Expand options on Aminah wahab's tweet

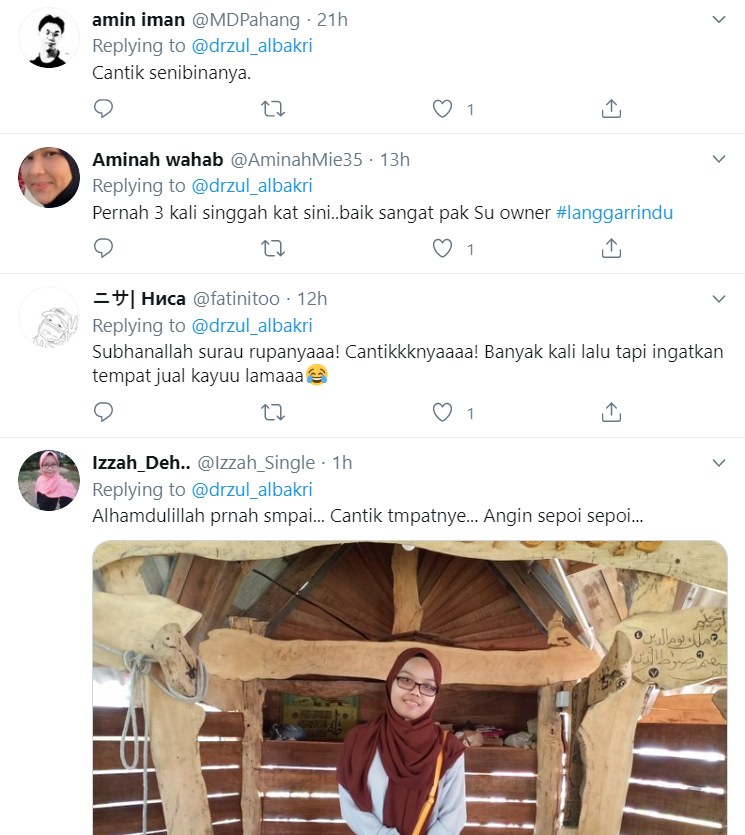click(718, 159)
